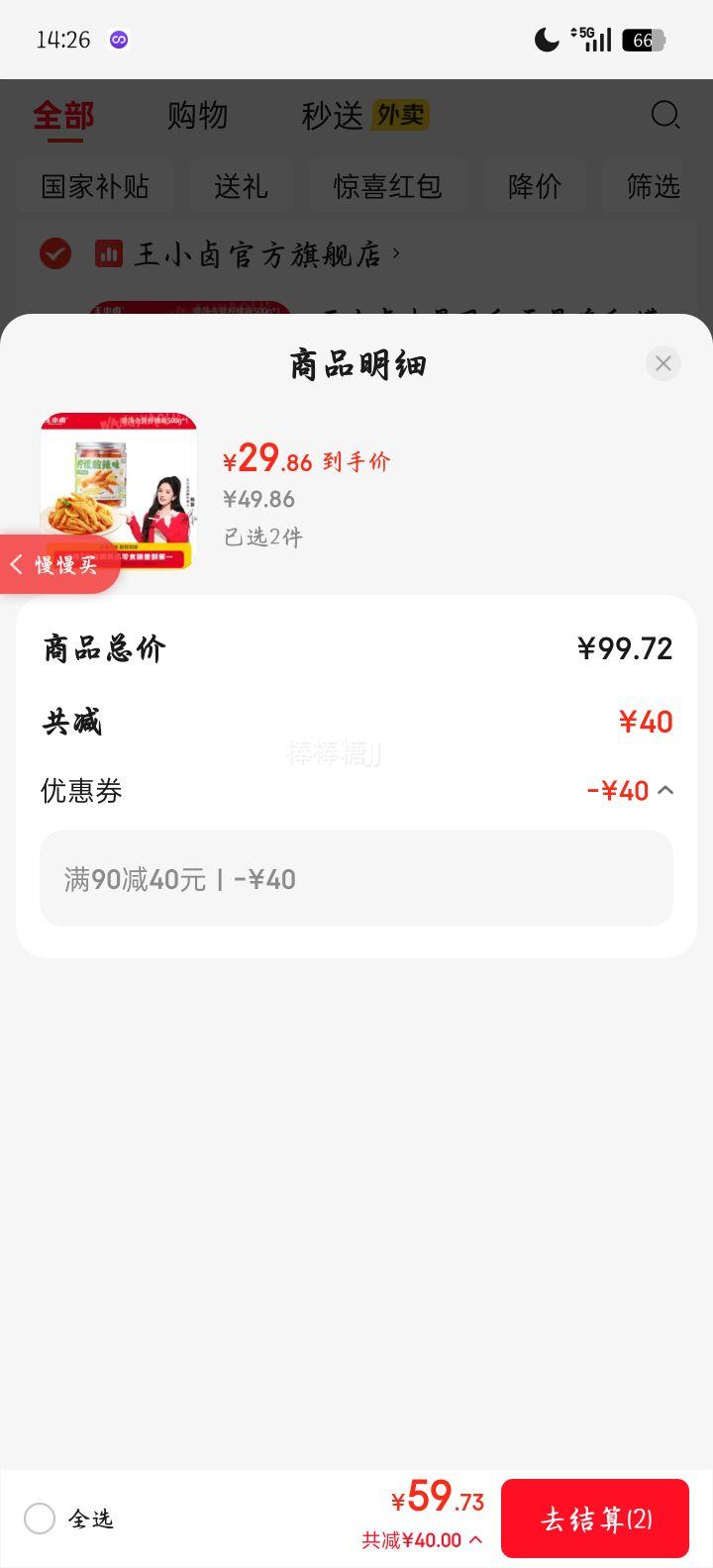This screenshot has width=713, height=1568.
Task: Toggle the 全选 select-all checkbox
Action: coord(40,1519)
